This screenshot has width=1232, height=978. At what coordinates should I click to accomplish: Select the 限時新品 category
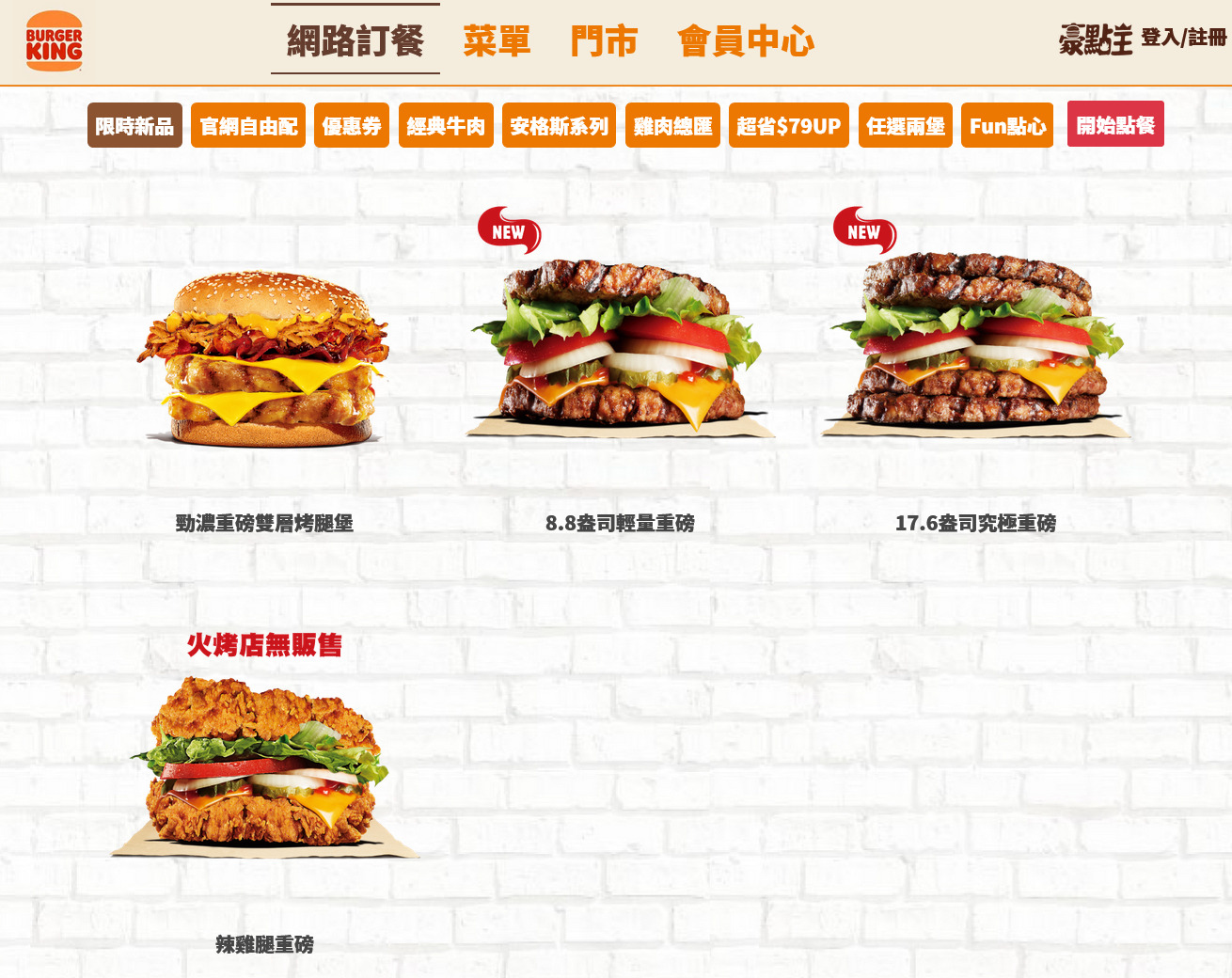pyautogui.click(x=134, y=126)
